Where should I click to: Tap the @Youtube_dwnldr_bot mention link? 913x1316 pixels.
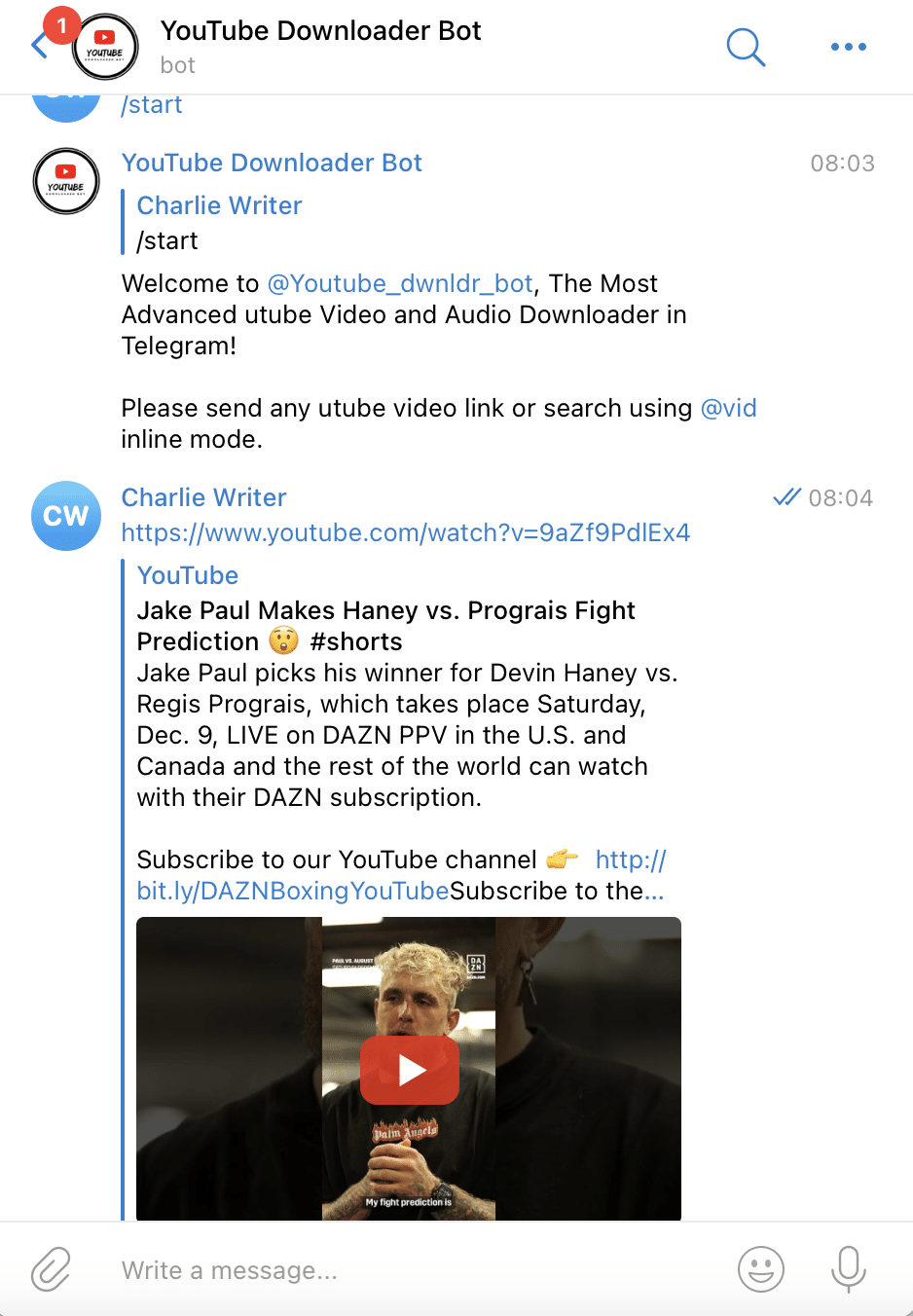[400, 283]
